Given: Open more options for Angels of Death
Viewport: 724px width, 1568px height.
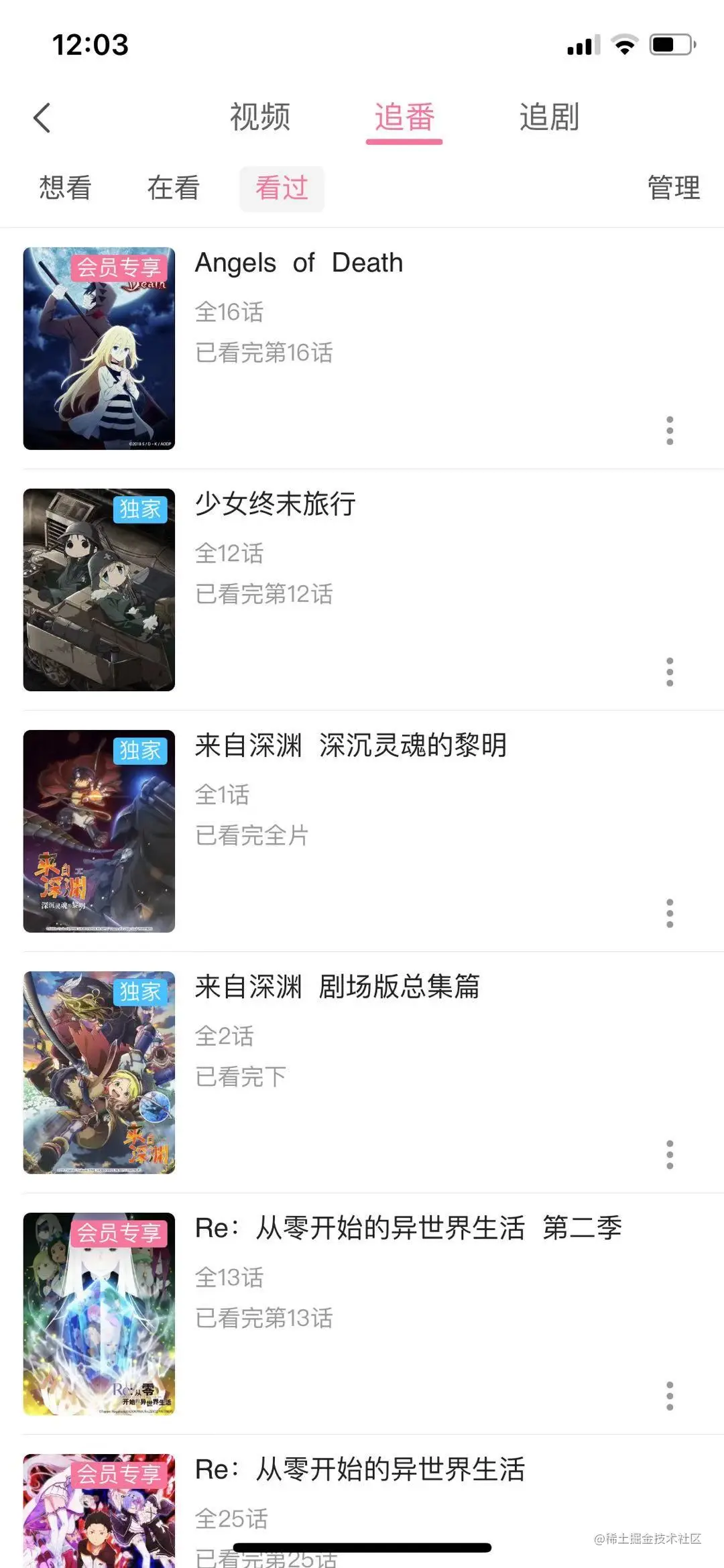Looking at the screenshot, I should point(669,430).
